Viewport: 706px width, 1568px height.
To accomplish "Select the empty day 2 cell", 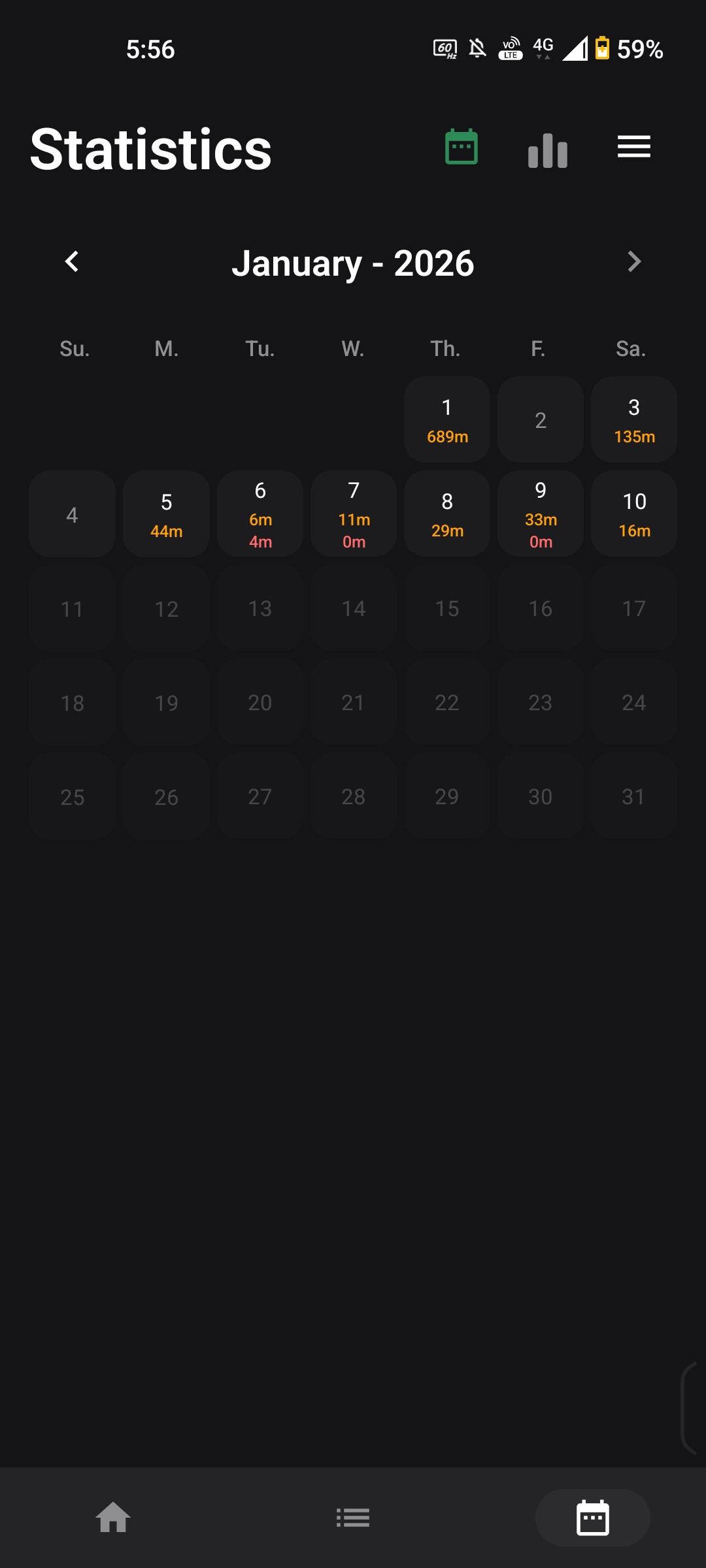I will pos(540,420).
